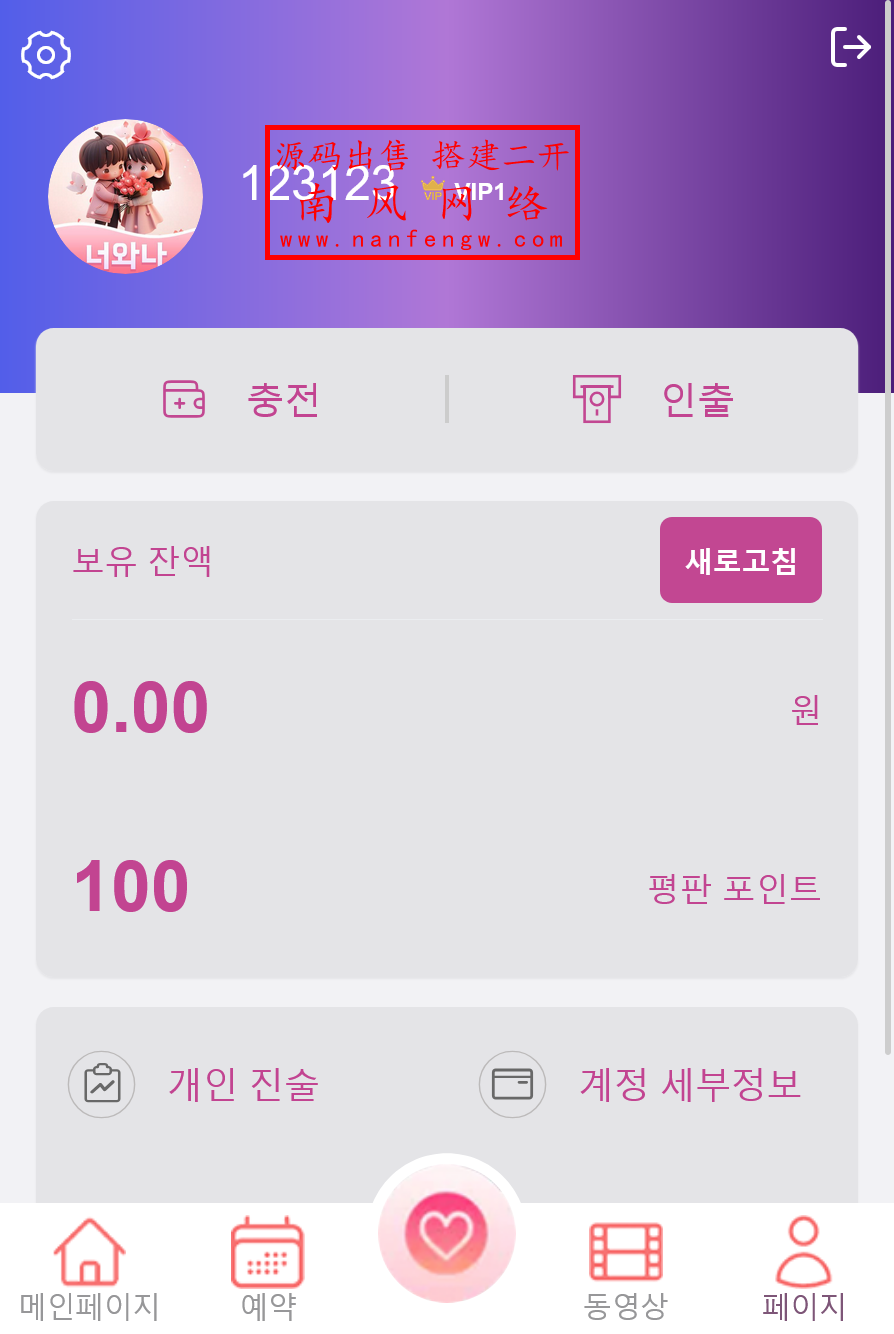The image size is (894, 1334).
Task: Refresh balance with 새로고침 button
Action: pos(740,560)
